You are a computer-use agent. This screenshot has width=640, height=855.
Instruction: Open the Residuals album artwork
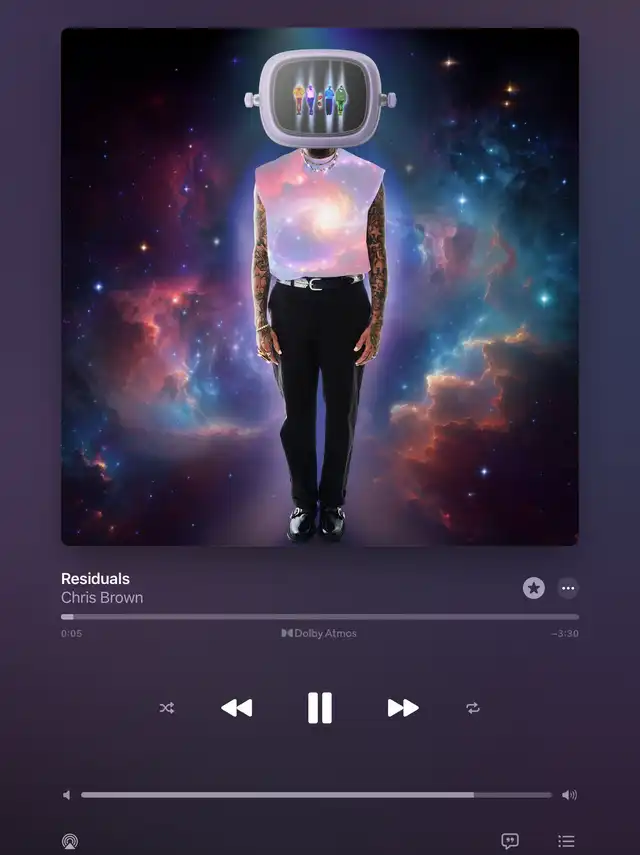[x=320, y=287]
